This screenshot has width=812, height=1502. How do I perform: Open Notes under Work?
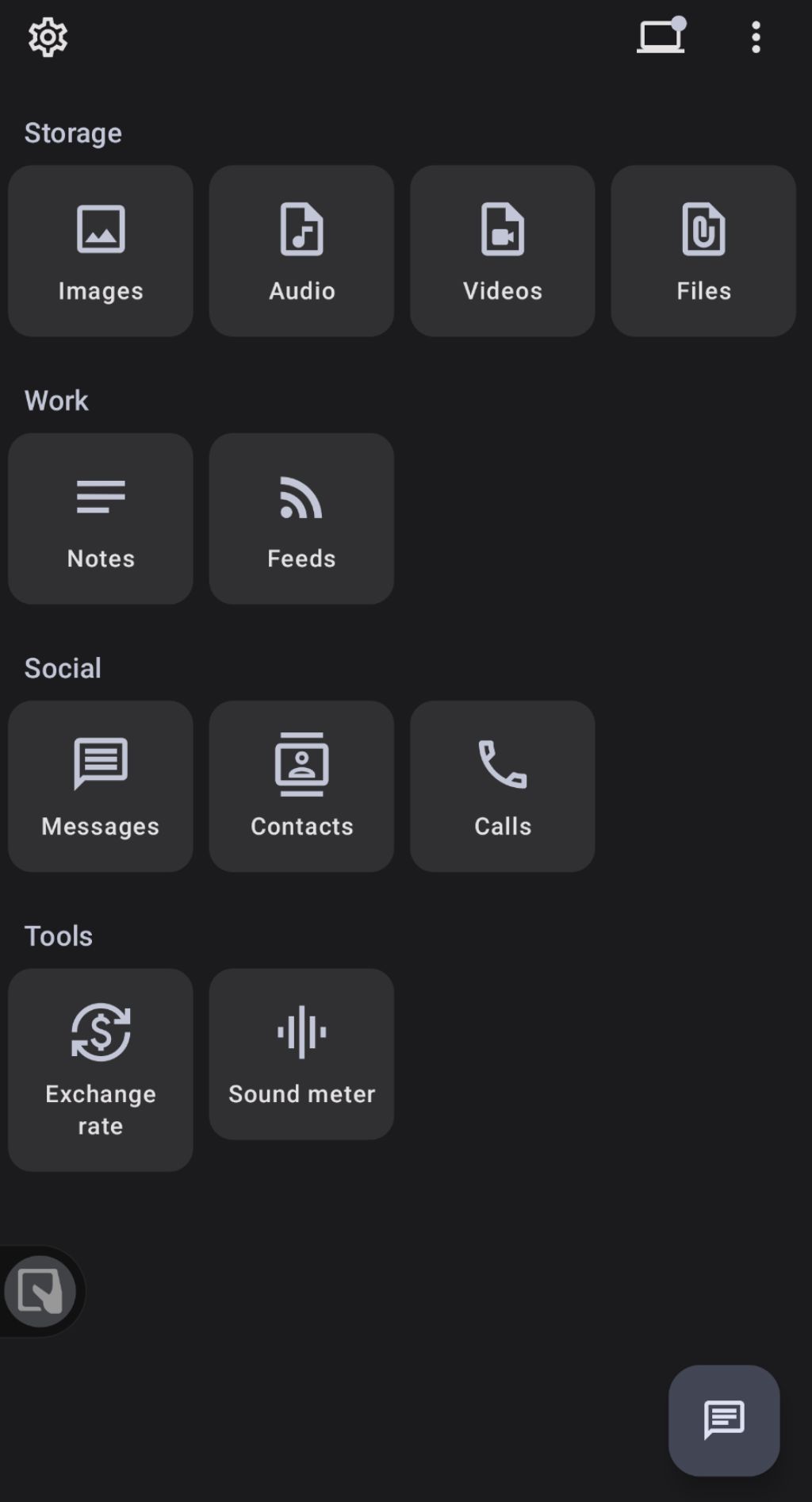point(101,519)
